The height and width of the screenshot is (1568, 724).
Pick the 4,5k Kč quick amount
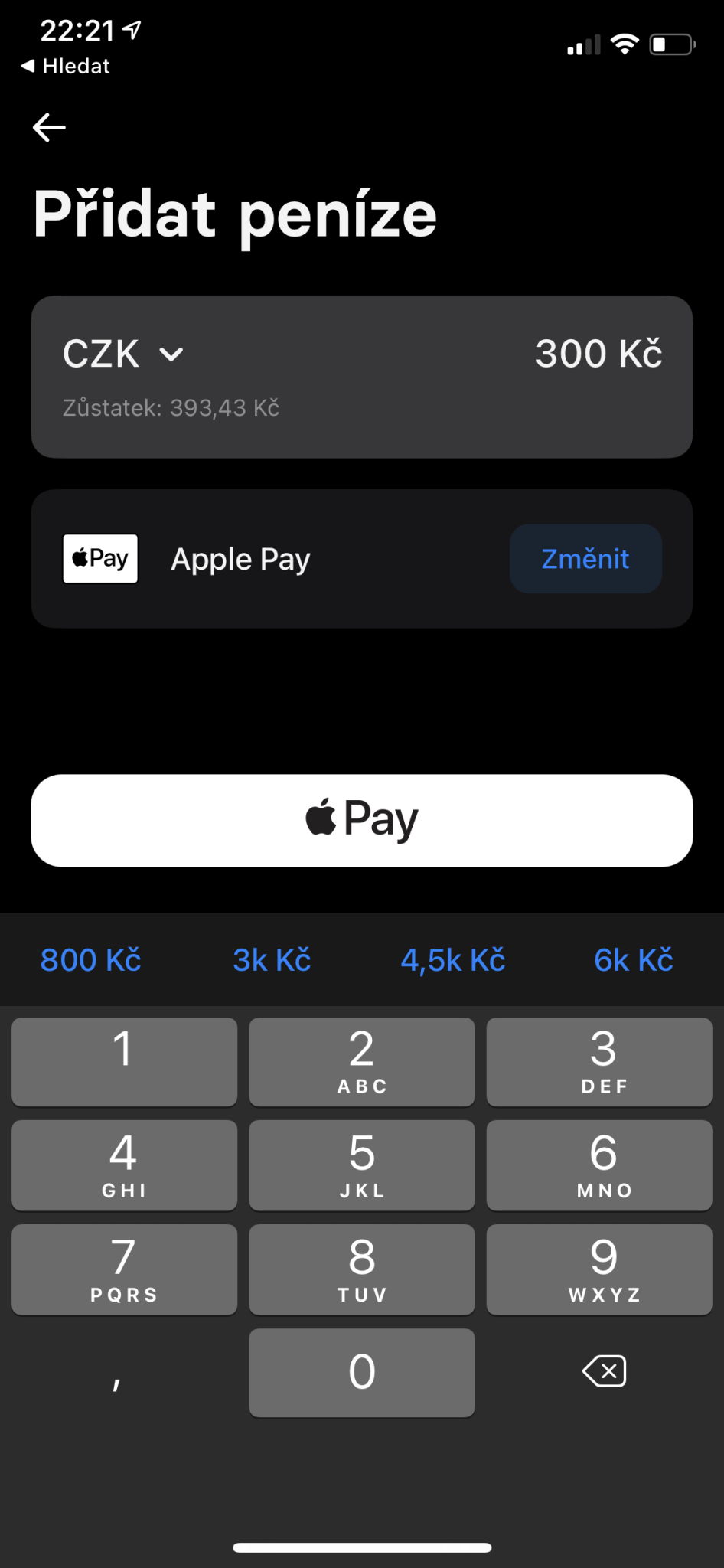pos(453,960)
